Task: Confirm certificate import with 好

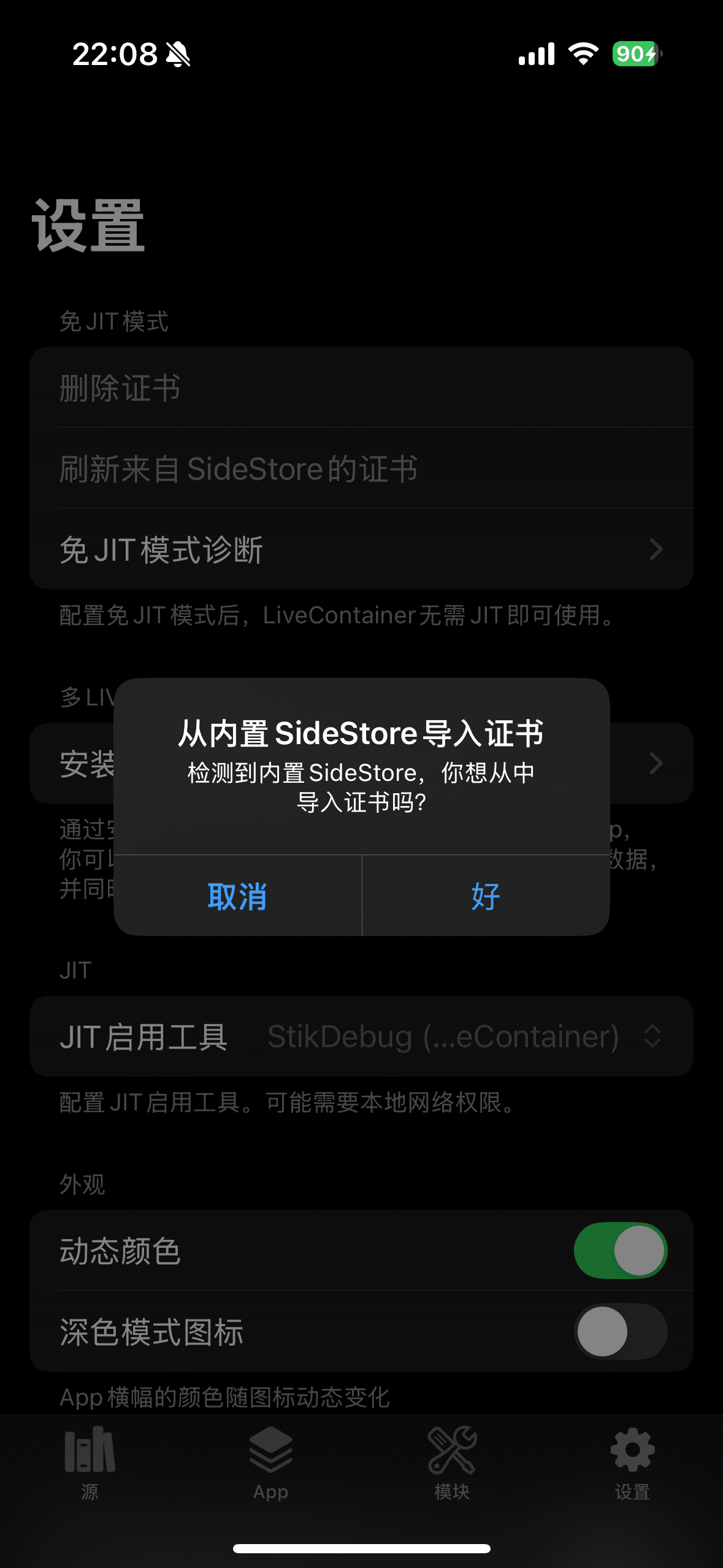Action: [486, 896]
